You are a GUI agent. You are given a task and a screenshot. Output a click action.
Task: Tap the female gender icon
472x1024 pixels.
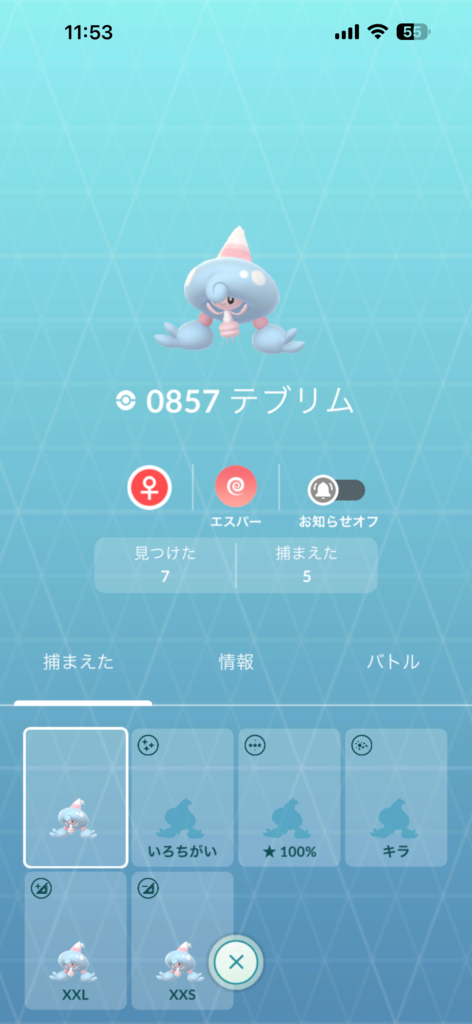[x=149, y=487]
